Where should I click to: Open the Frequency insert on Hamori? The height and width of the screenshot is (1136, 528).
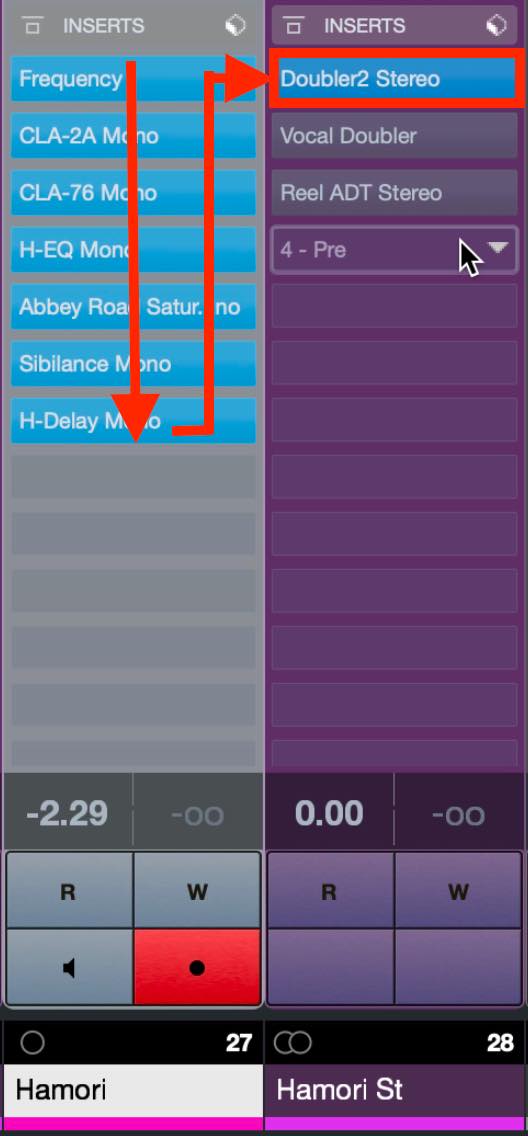coord(133,78)
